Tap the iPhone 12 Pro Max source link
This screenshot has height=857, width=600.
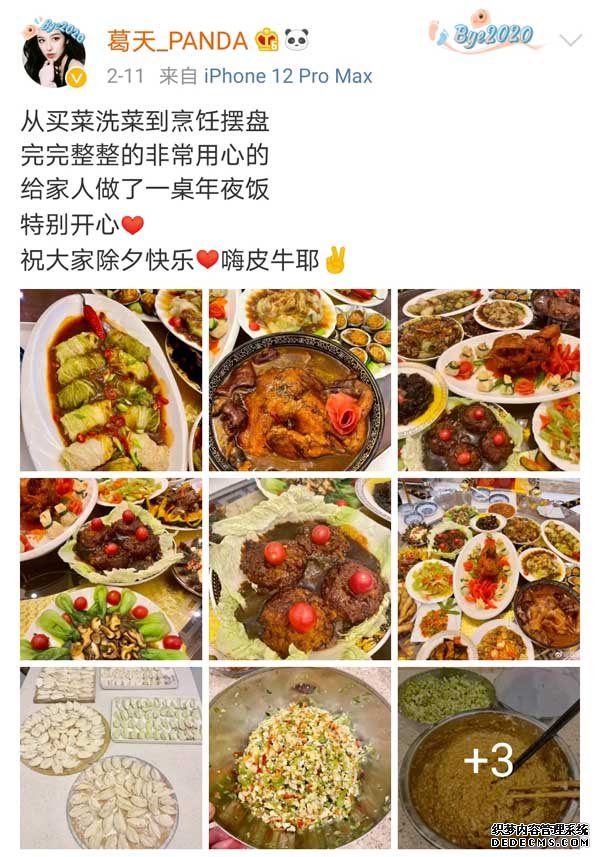288,76
